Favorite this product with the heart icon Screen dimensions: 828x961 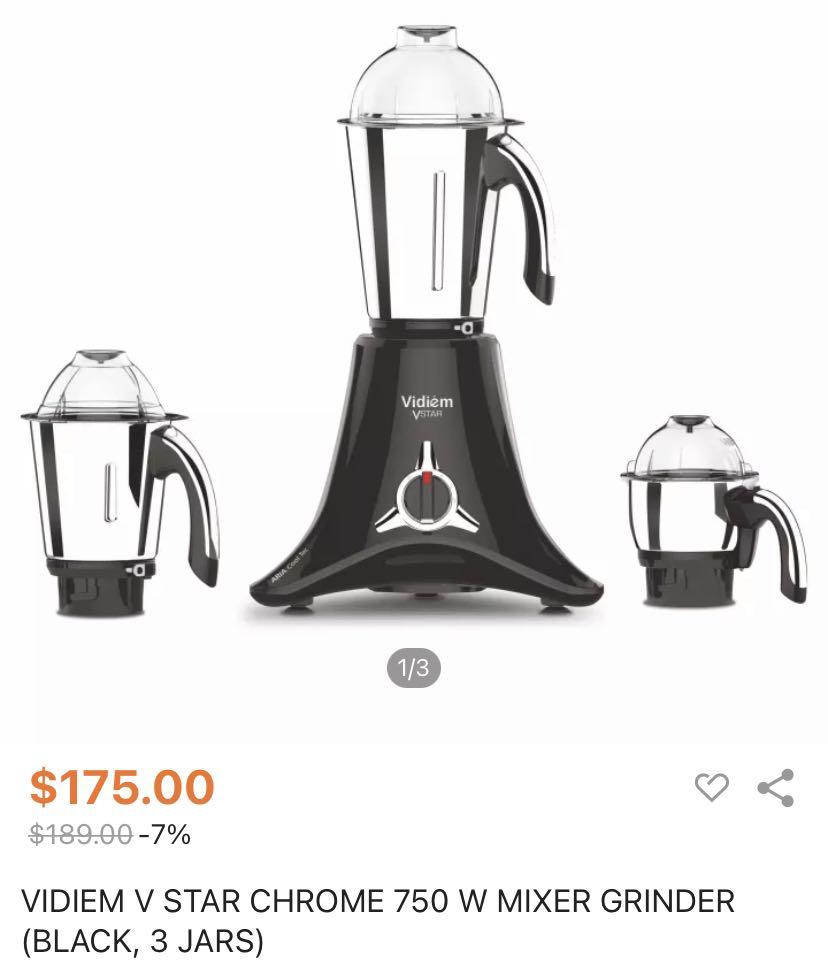711,789
